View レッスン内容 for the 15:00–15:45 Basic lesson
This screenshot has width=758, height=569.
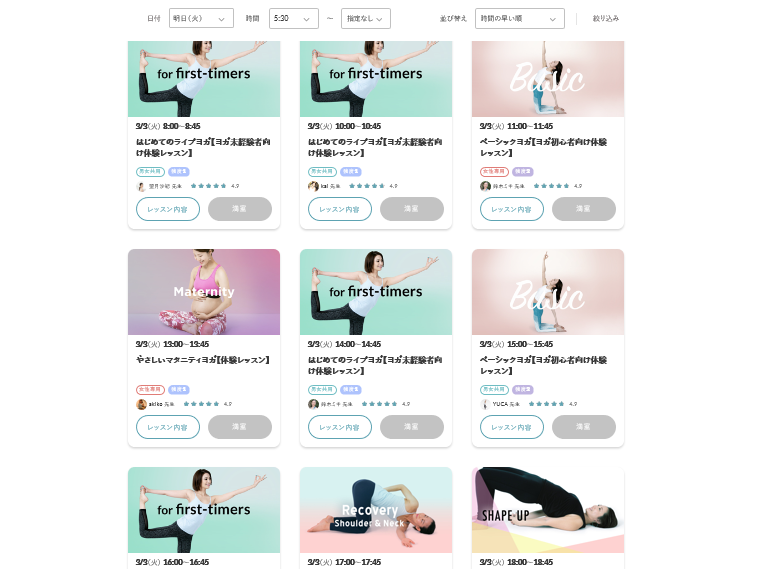[x=512, y=427]
